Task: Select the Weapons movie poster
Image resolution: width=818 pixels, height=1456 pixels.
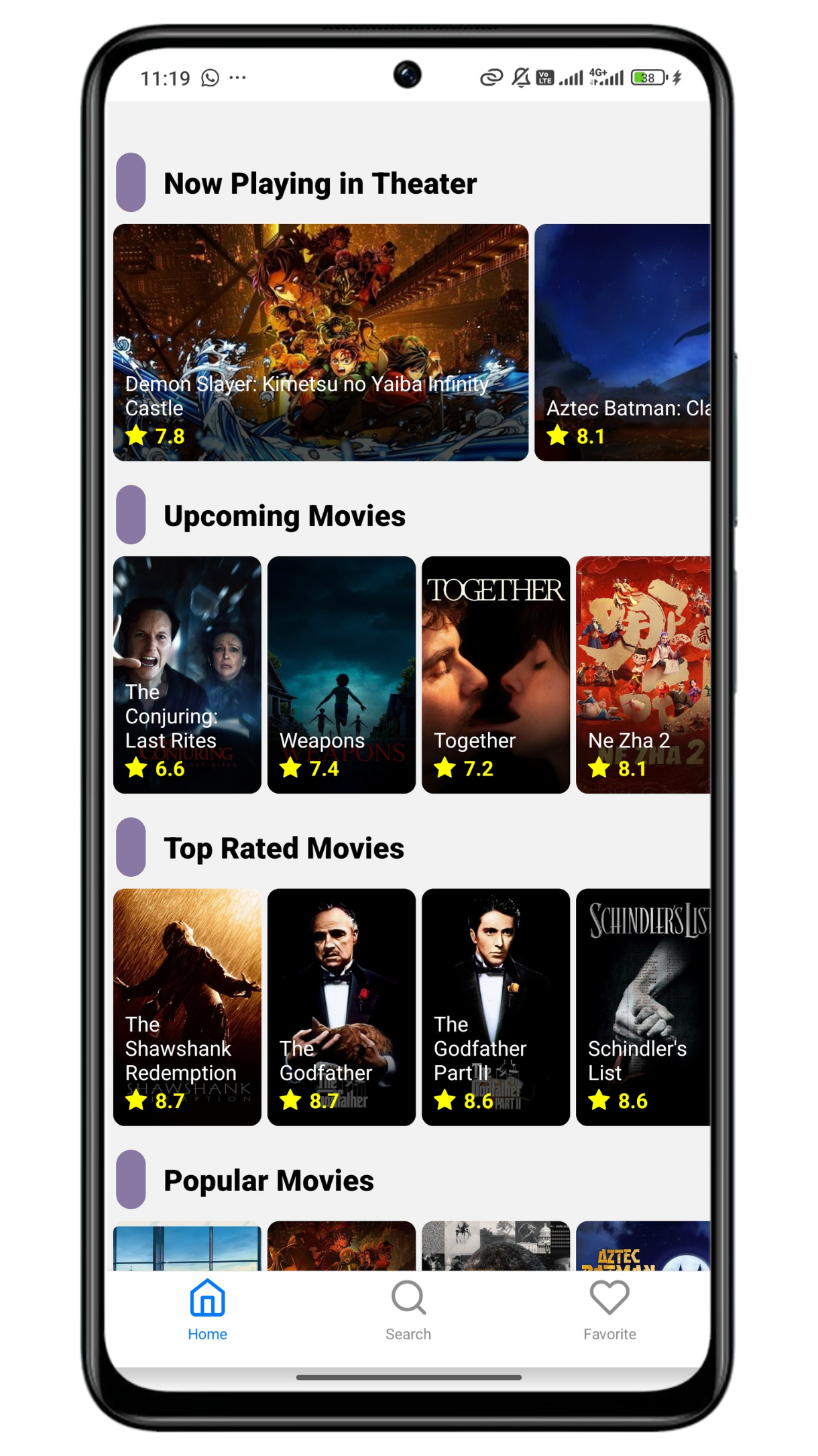Action: click(341, 674)
